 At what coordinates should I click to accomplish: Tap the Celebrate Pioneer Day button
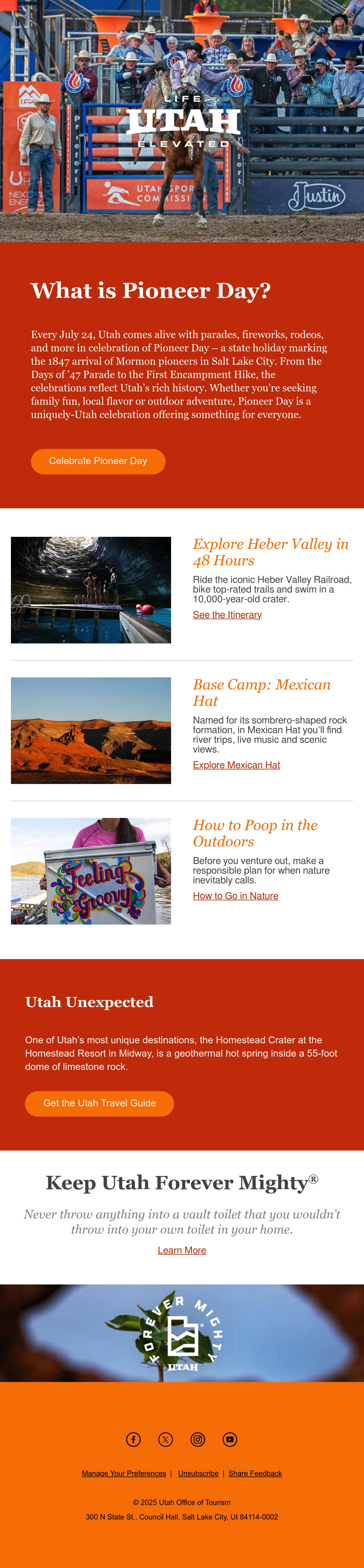pyautogui.click(x=98, y=461)
